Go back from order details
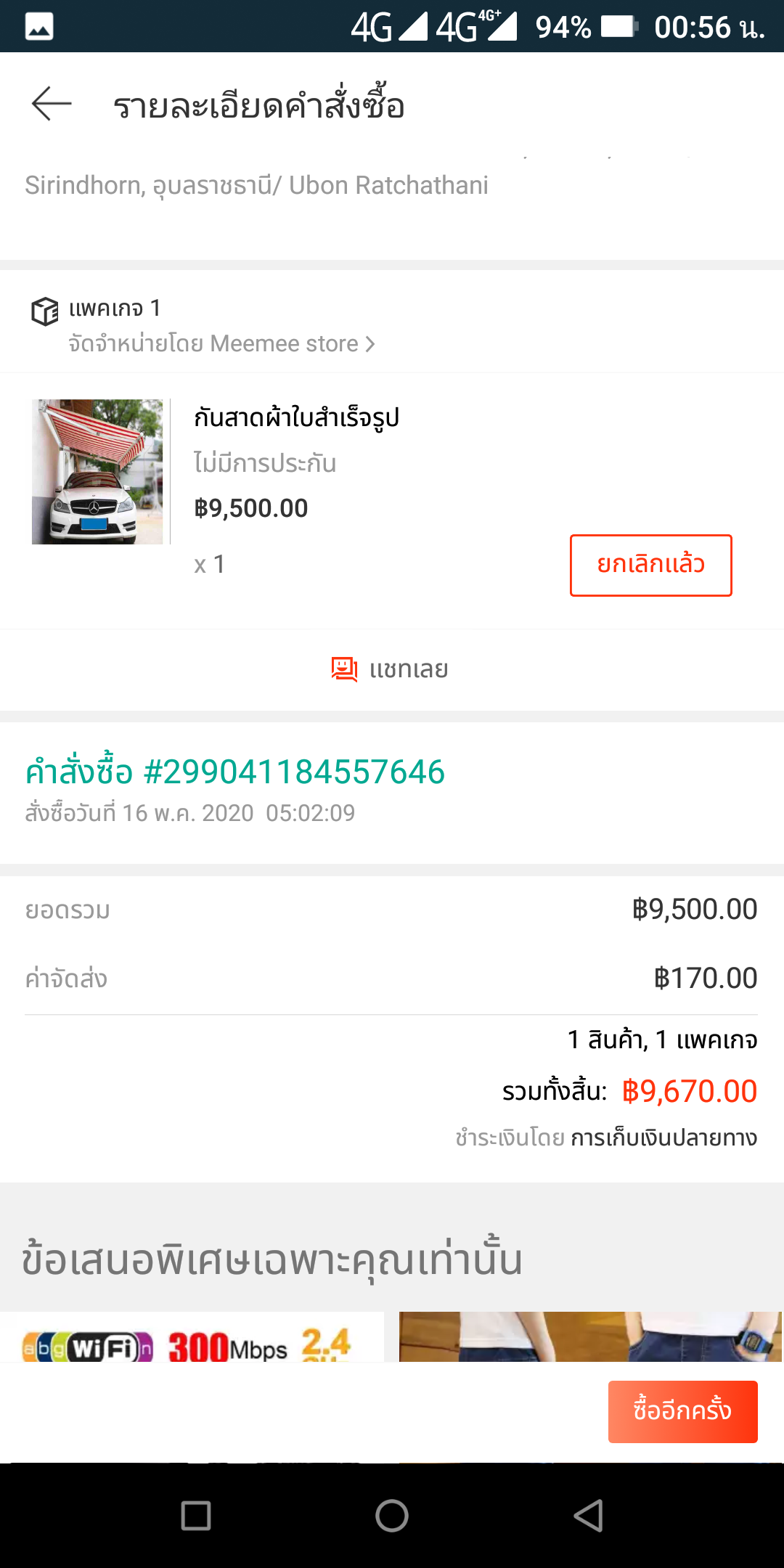Screen dimensions: 784x1568 [x=52, y=105]
